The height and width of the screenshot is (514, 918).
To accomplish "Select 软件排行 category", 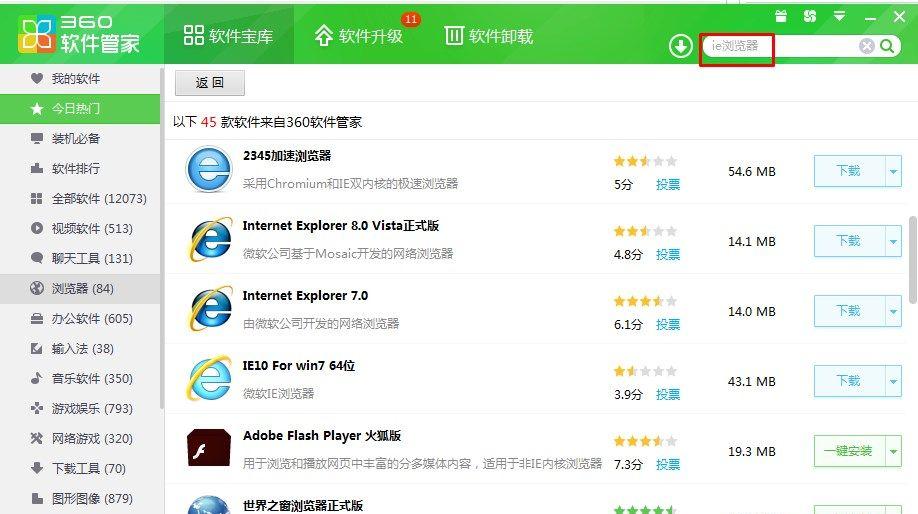I will click(x=76, y=169).
